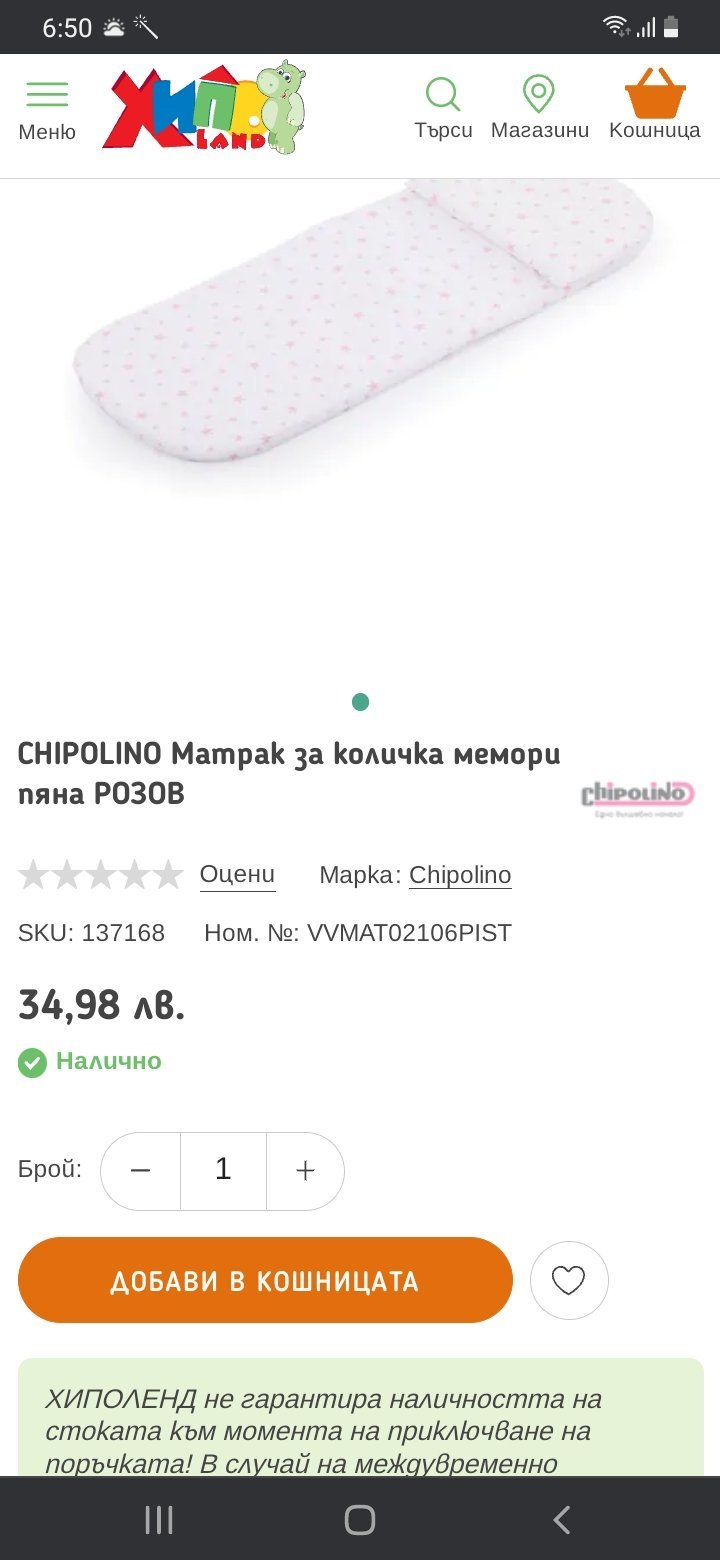Open the Меню drawer
The width and height of the screenshot is (720, 1560).
click(x=47, y=110)
